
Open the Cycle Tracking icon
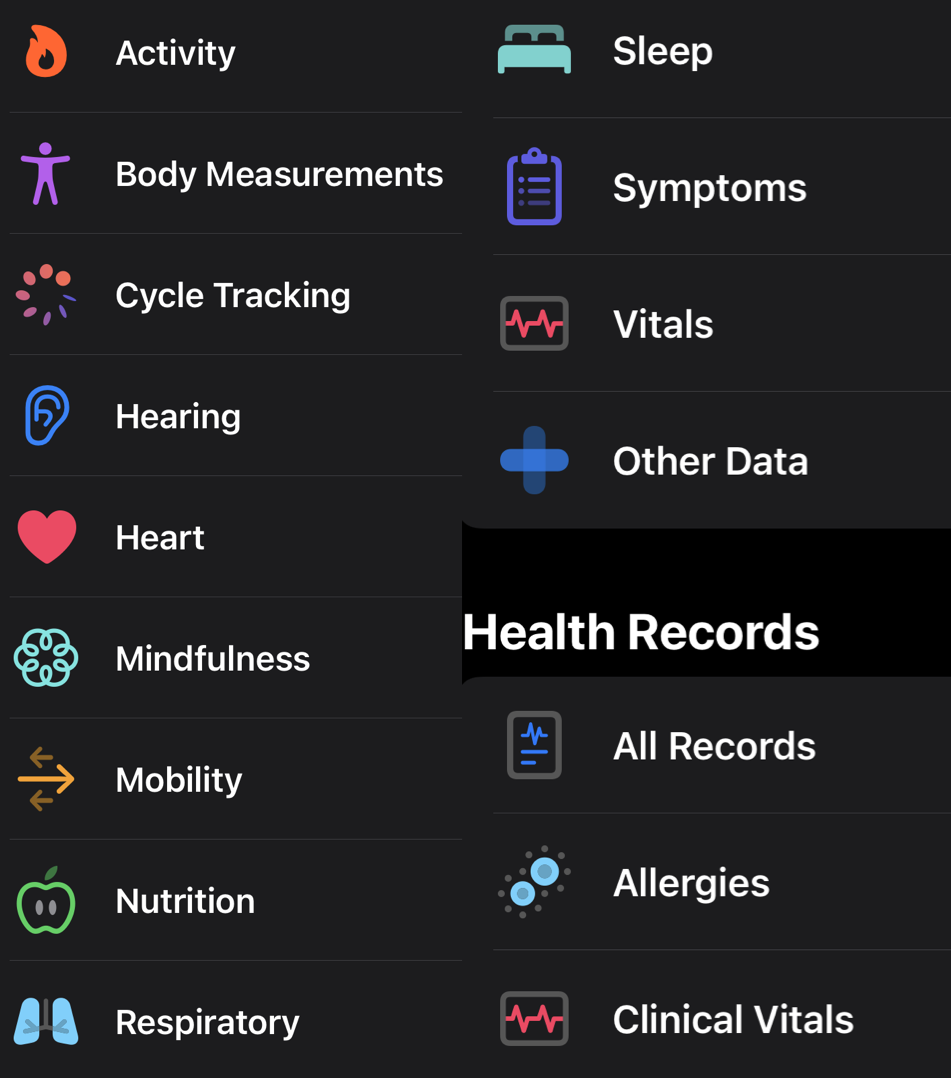pyautogui.click(x=46, y=294)
